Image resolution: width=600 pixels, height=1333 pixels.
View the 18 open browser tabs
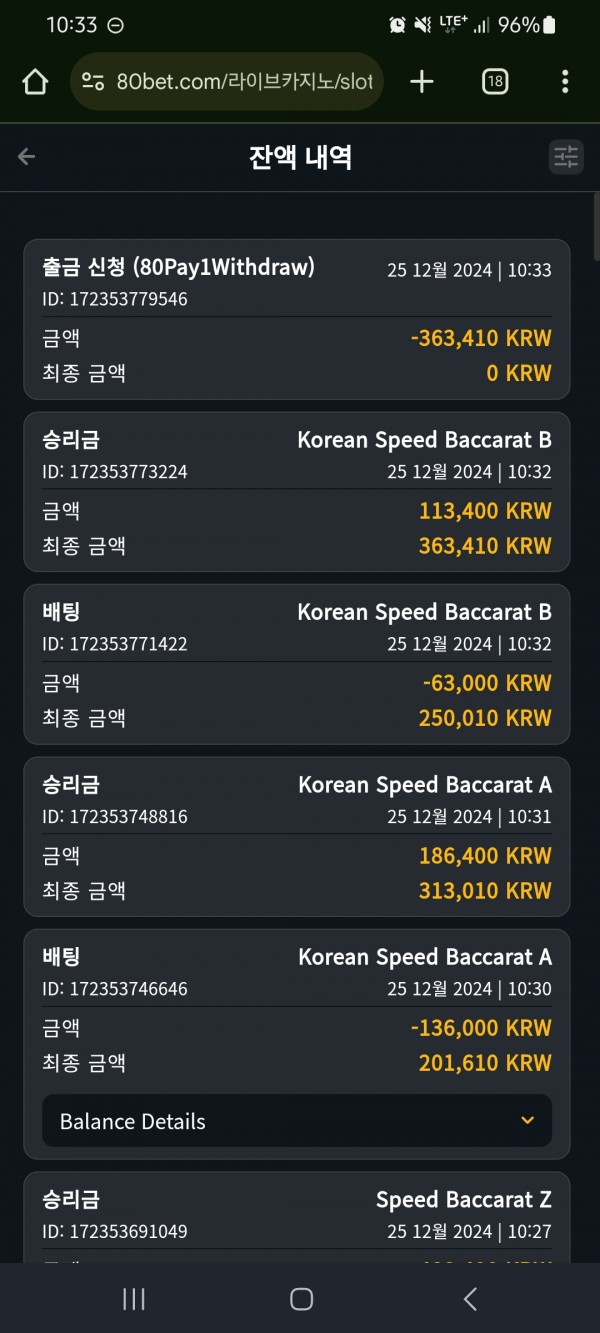(494, 82)
